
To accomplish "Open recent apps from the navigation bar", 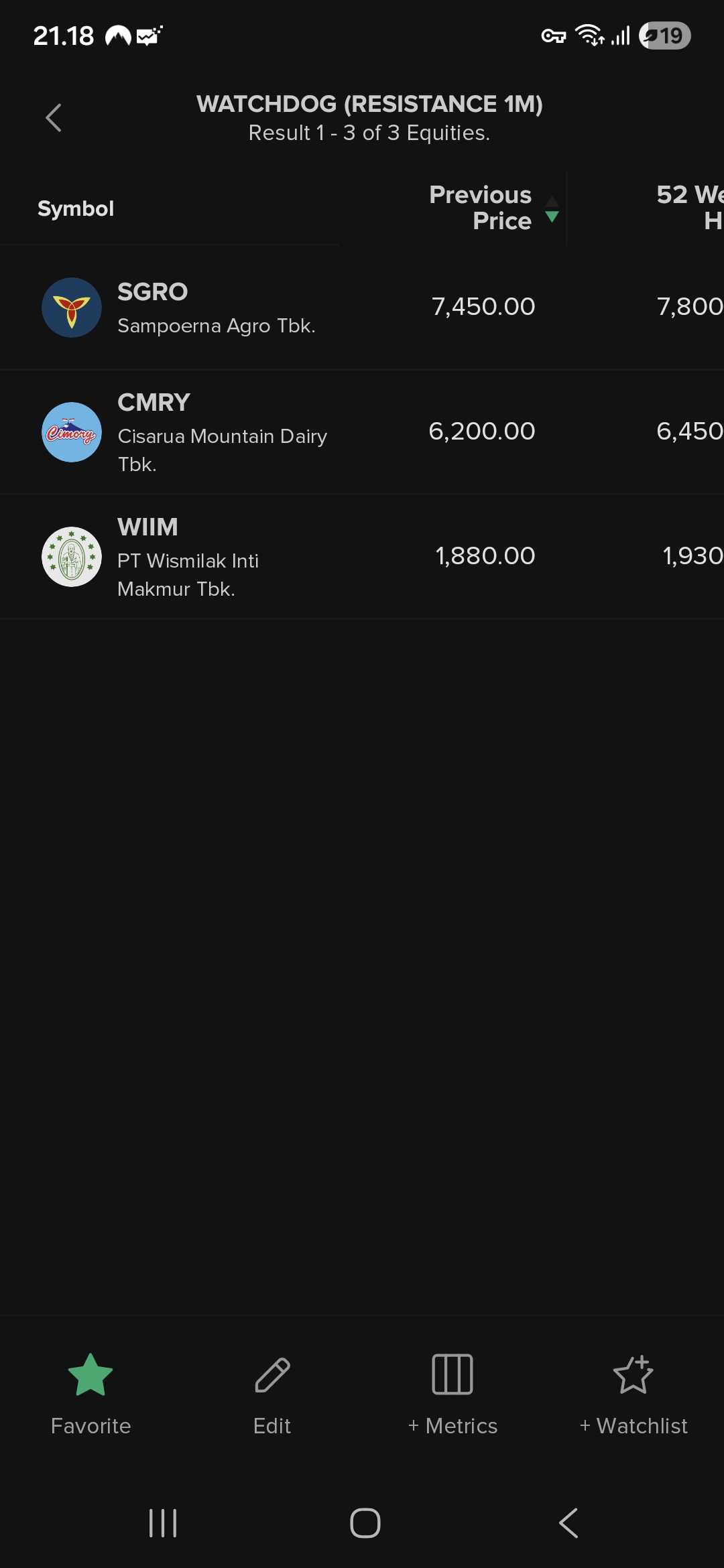I will (163, 1523).
